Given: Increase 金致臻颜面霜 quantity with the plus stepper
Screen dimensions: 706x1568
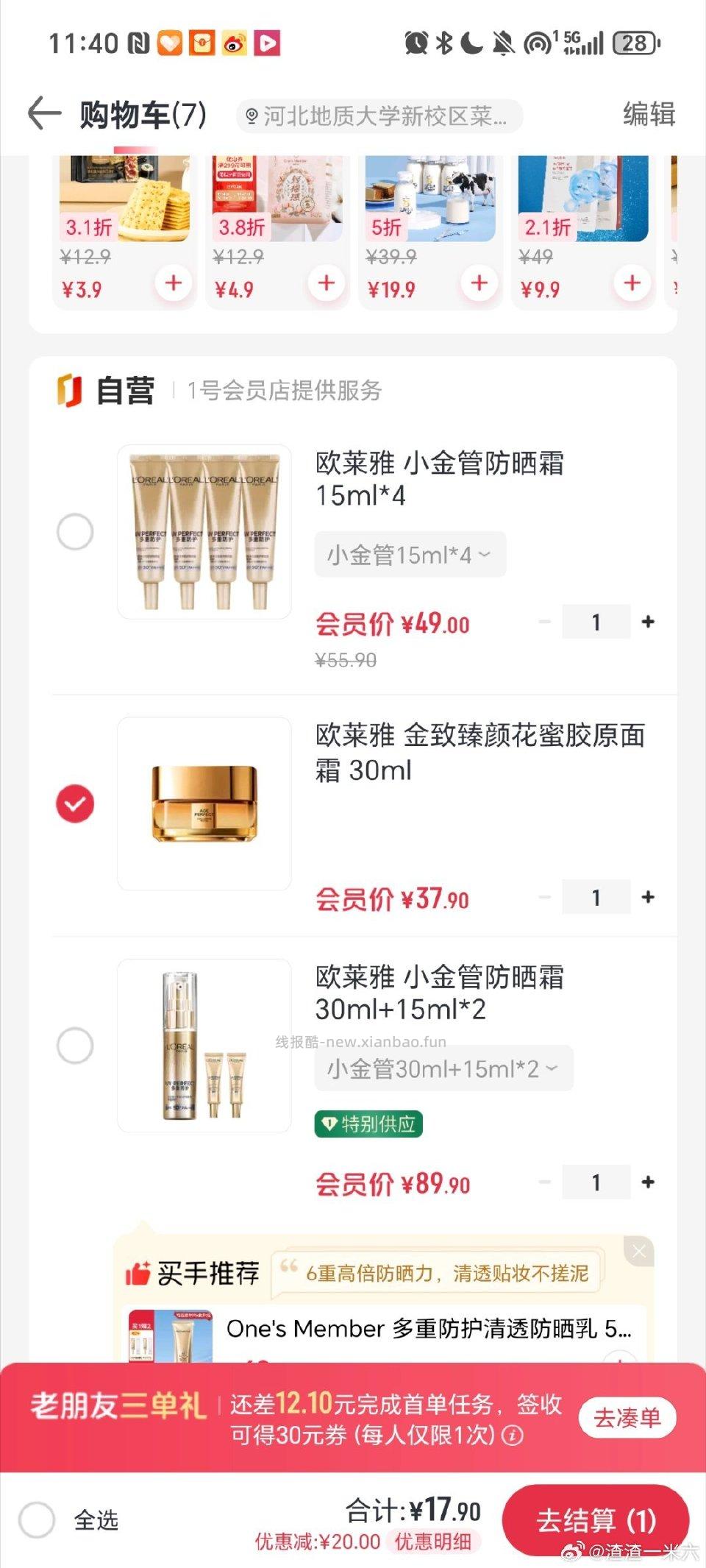Looking at the screenshot, I should (x=648, y=897).
